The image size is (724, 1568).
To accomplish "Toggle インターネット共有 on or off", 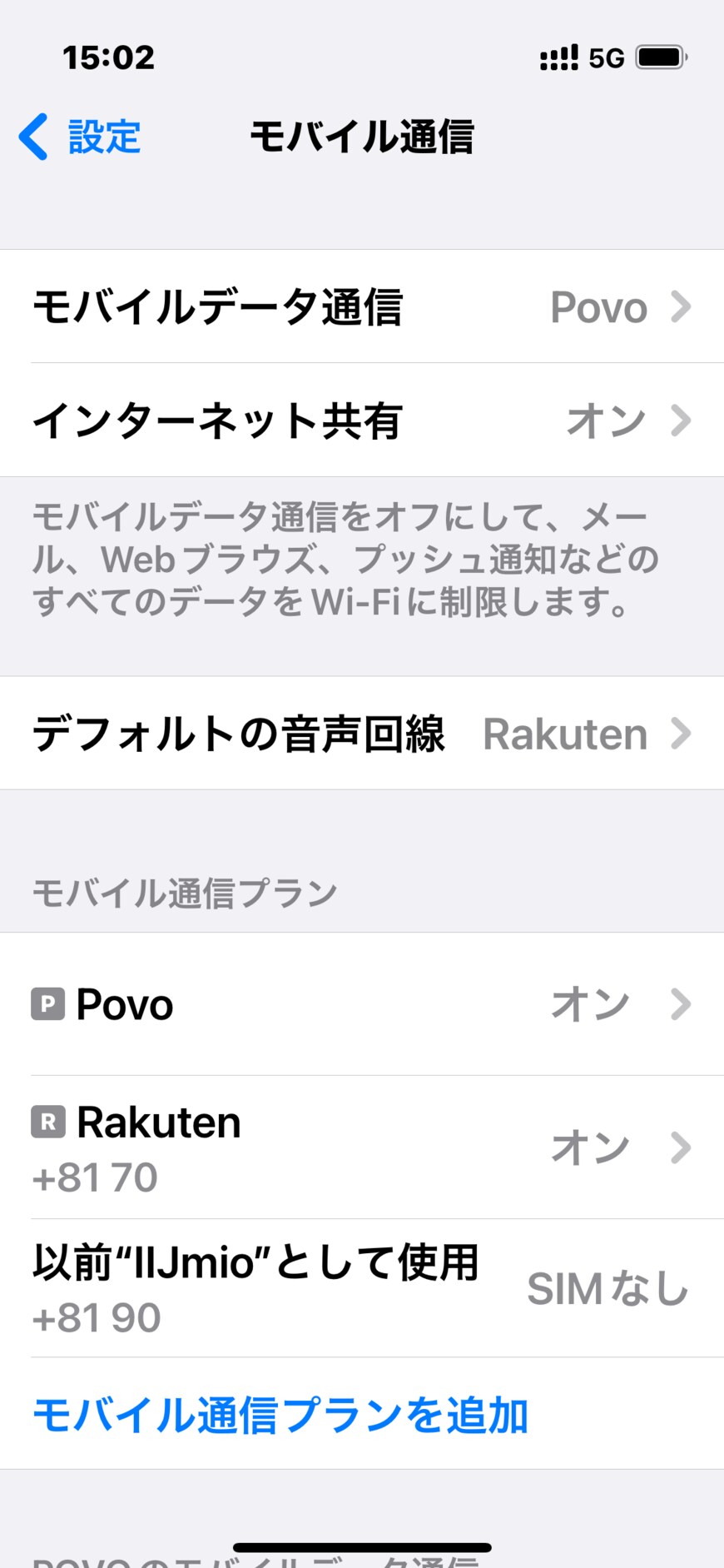I will click(606, 421).
